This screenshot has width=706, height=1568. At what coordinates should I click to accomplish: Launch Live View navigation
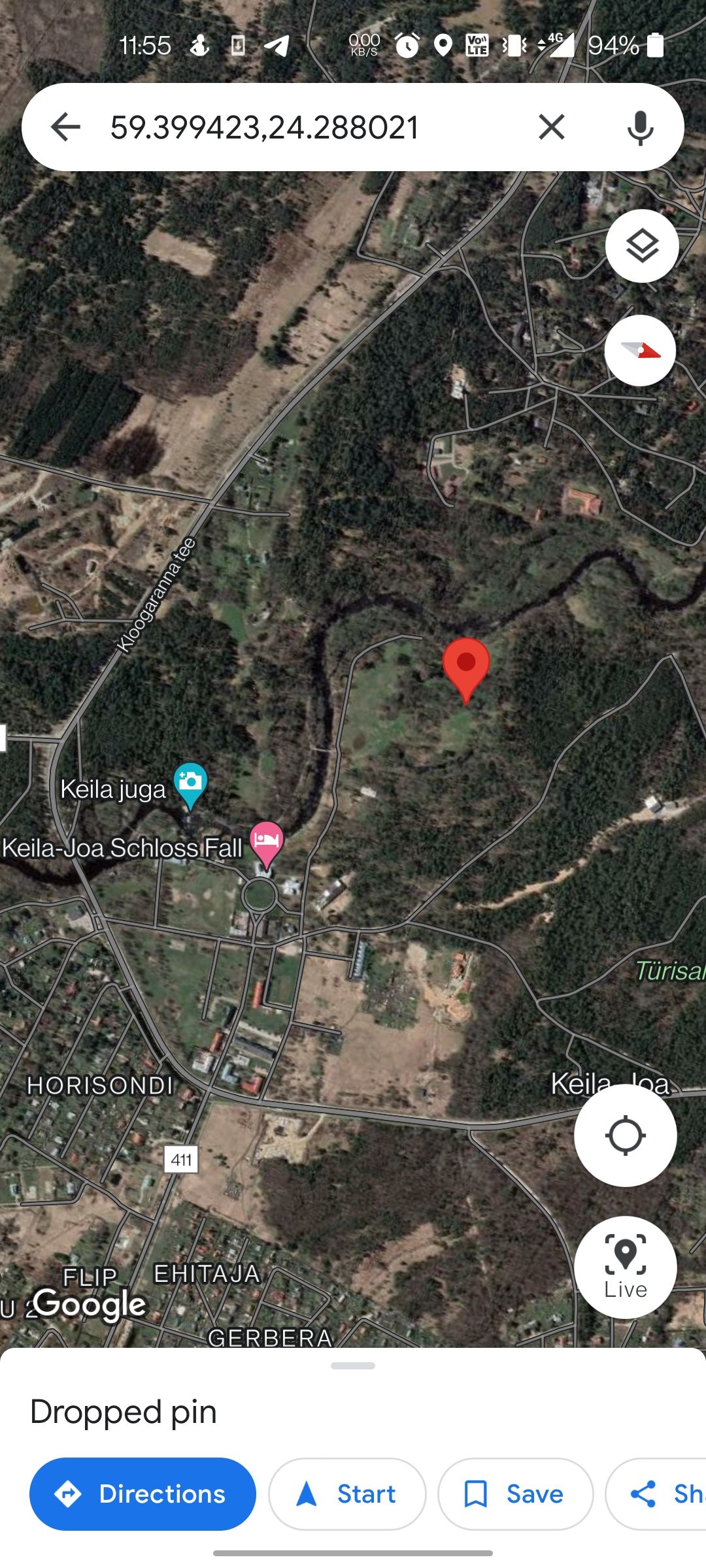pos(625,1267)
